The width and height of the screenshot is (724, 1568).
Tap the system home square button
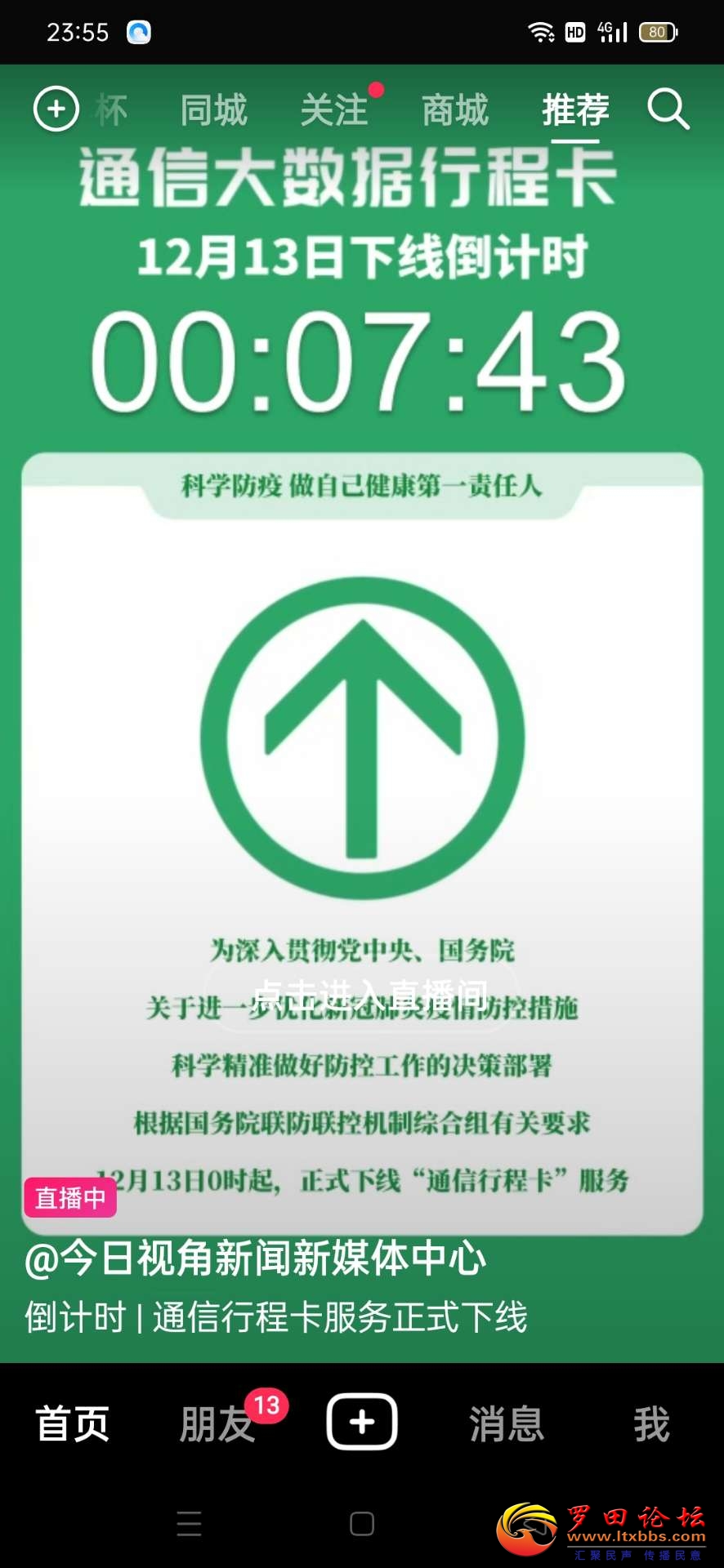(x=362, y=1523)
